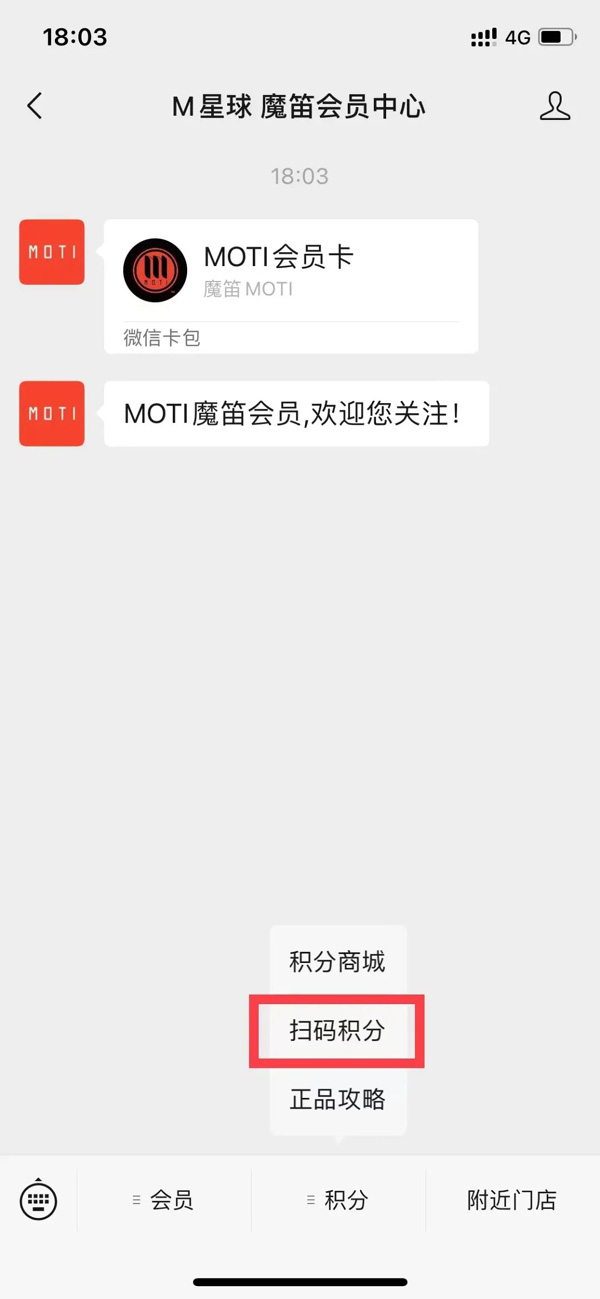
Task: Switch to keyboard input mode
Action: pos(39,1199)
